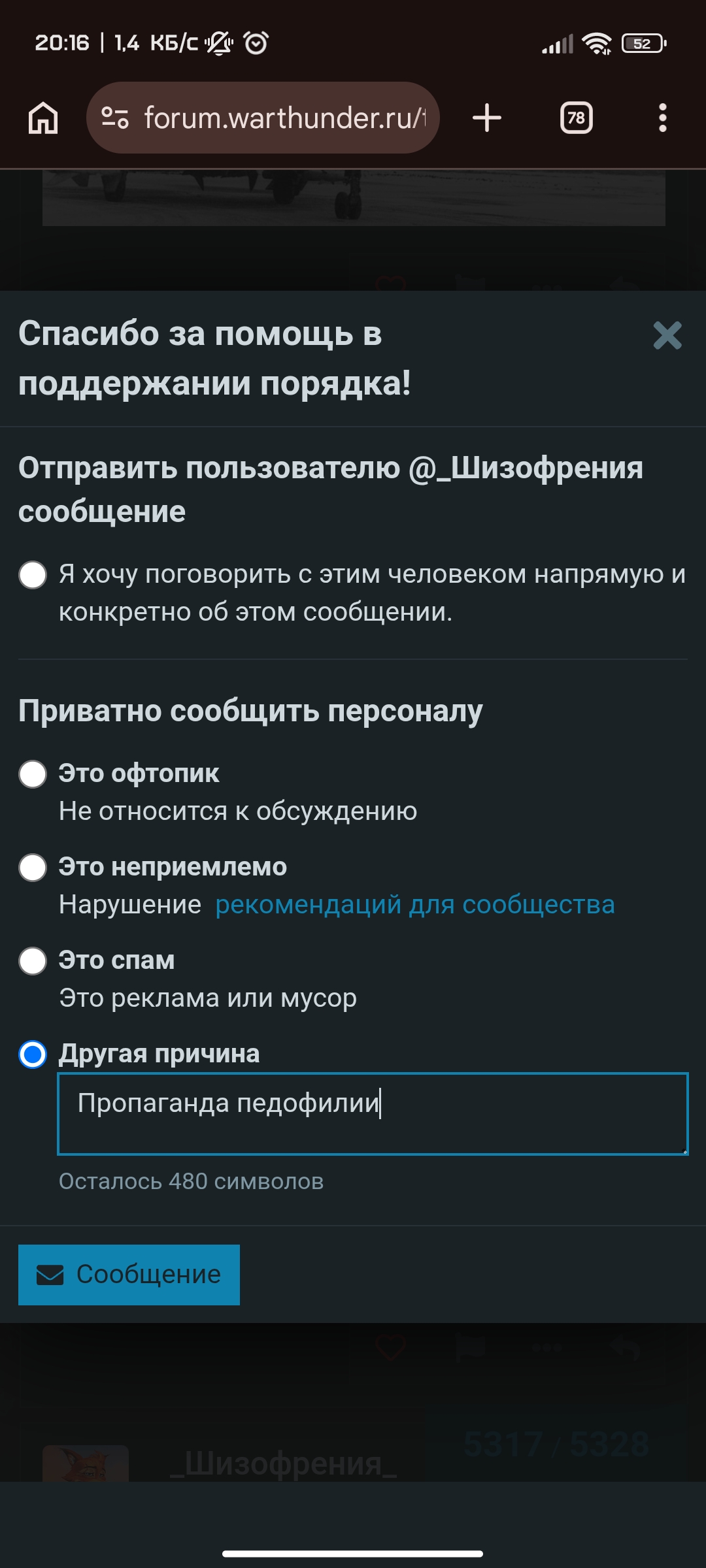Select the 'Это спам' reason
The width and height of the screenshot is (706, 1568).
tap(33, 961)
